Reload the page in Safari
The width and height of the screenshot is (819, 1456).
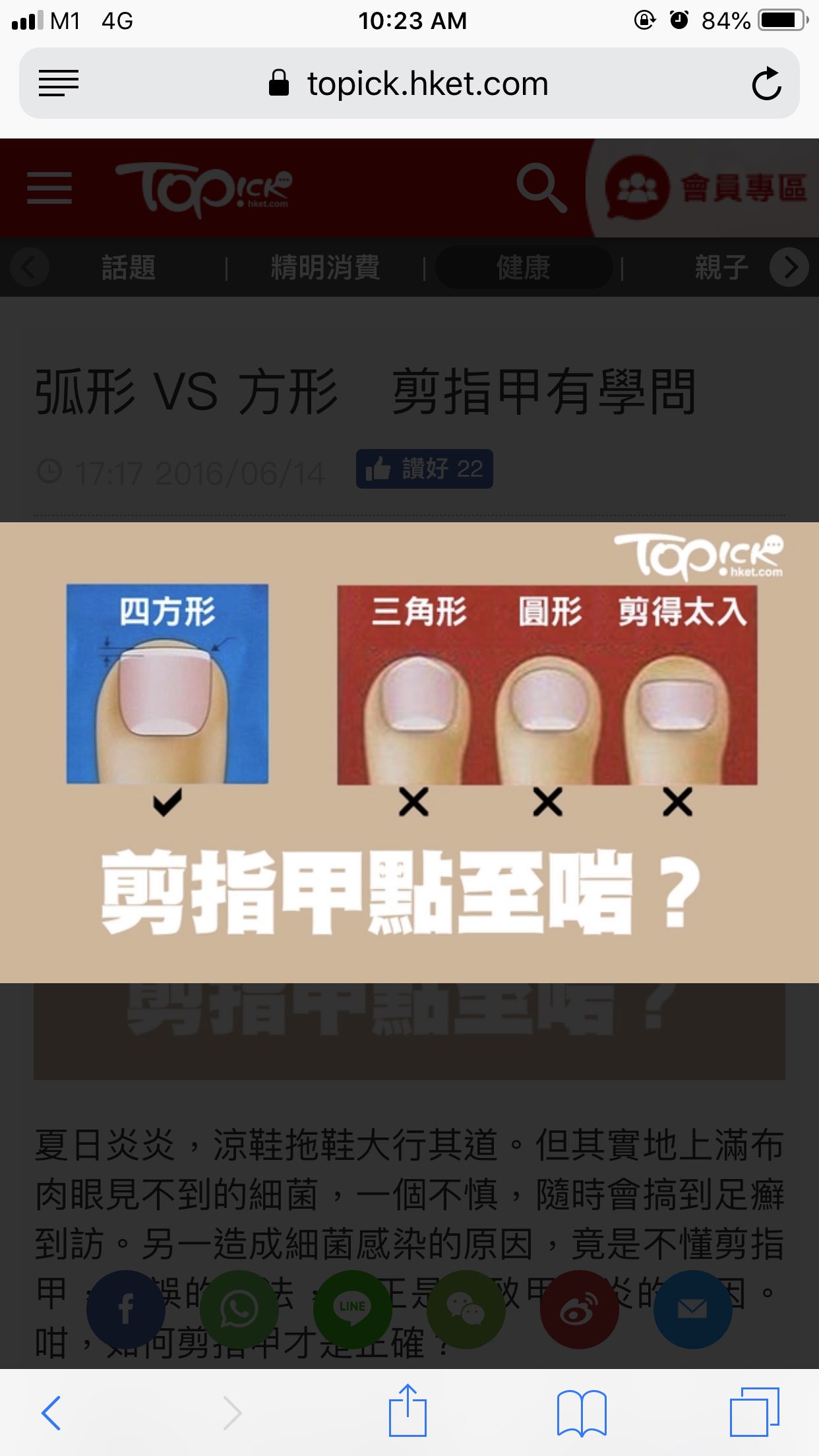tap(766, 84)
